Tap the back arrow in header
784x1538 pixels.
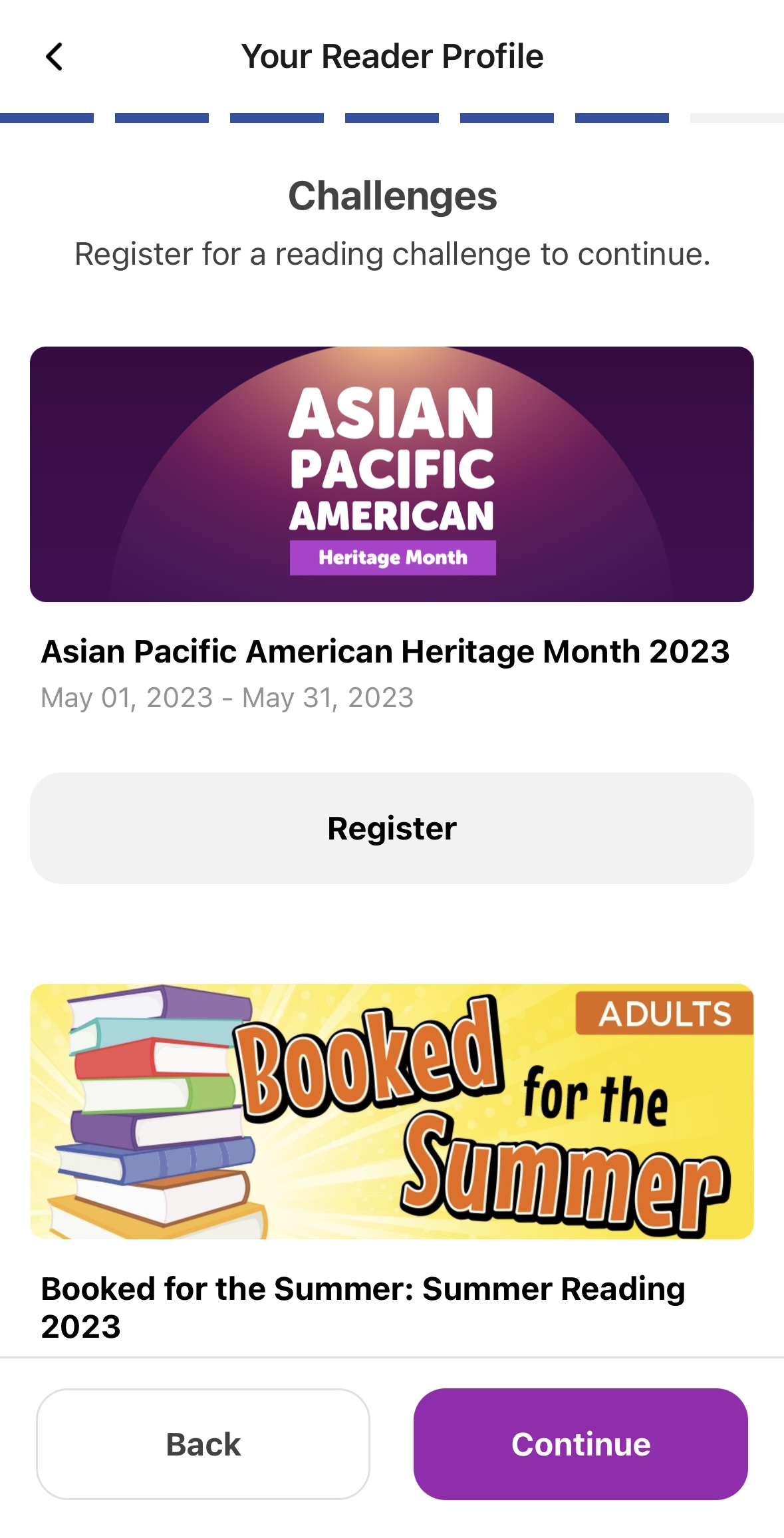(55, 57)
